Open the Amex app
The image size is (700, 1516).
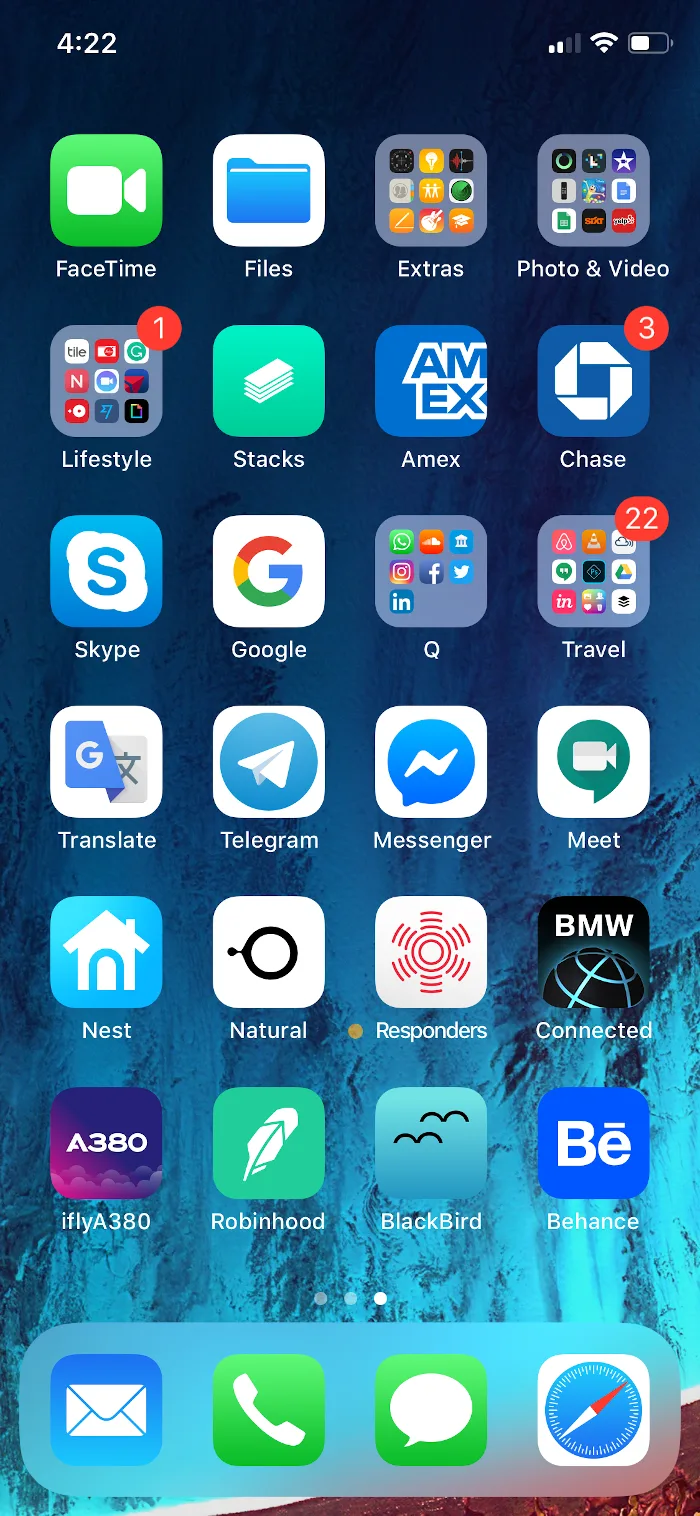431,381
